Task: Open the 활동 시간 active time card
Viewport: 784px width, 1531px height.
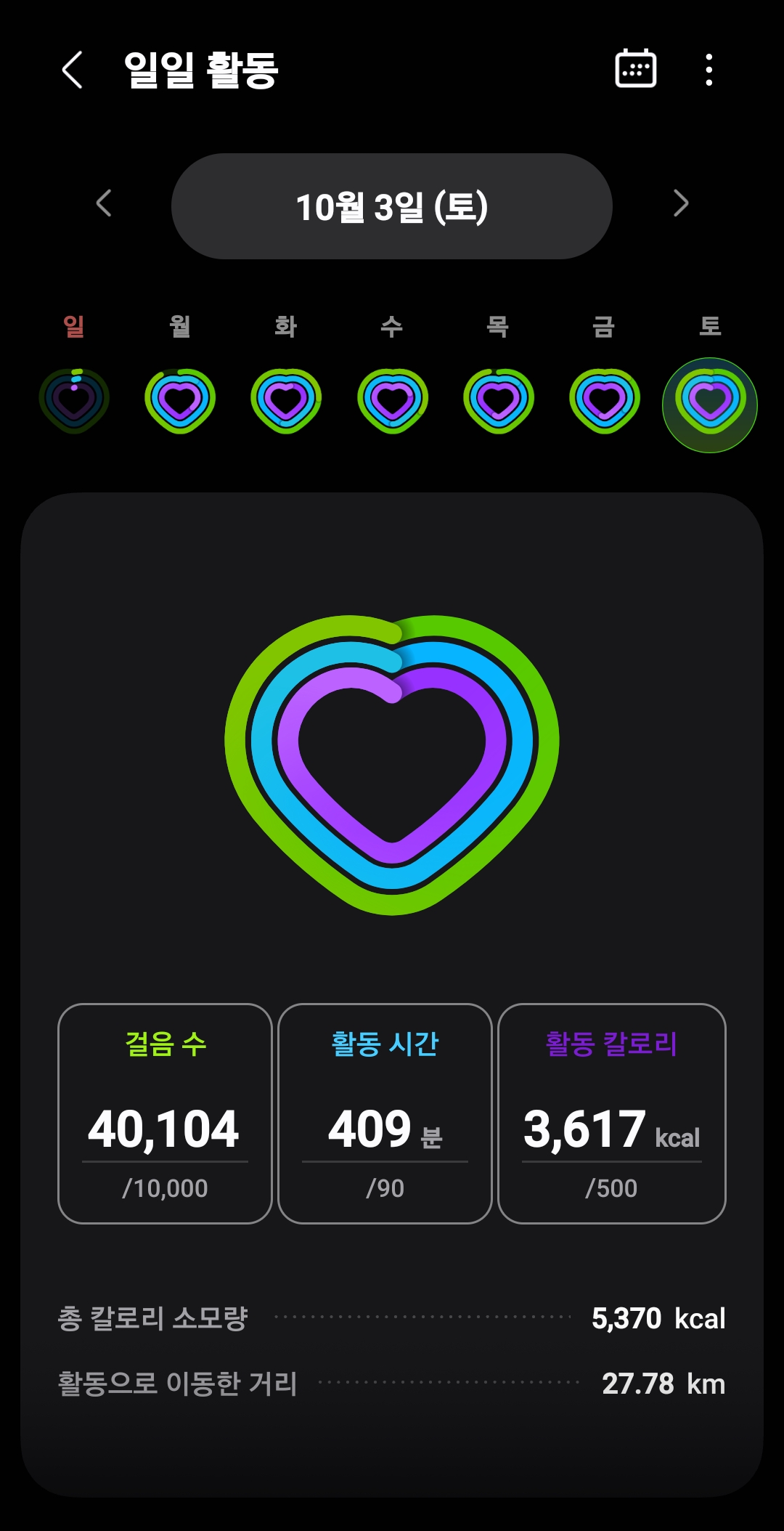Action: (x=385, y=1113)
